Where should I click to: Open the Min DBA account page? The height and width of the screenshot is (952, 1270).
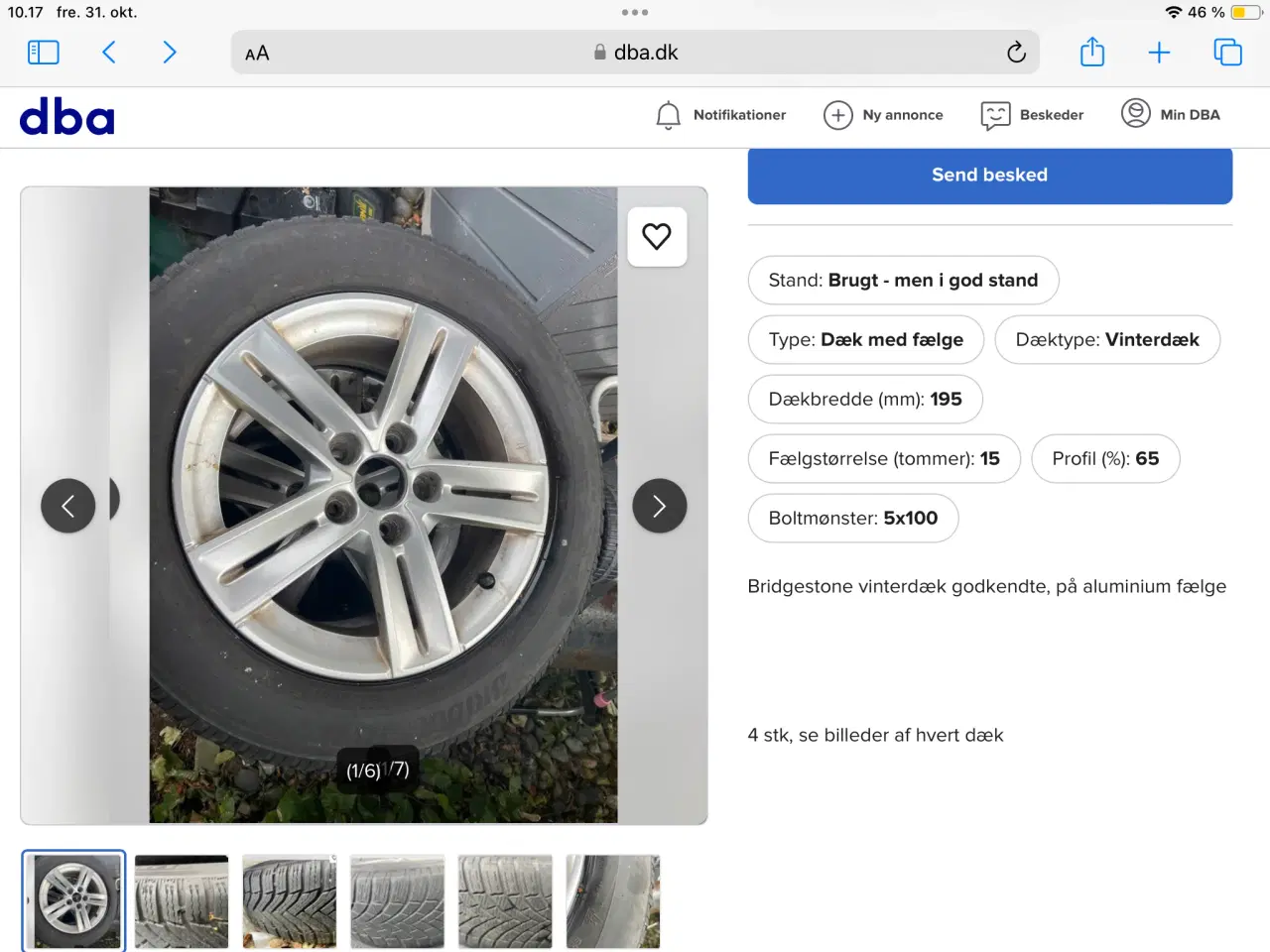coord(1171,115)
